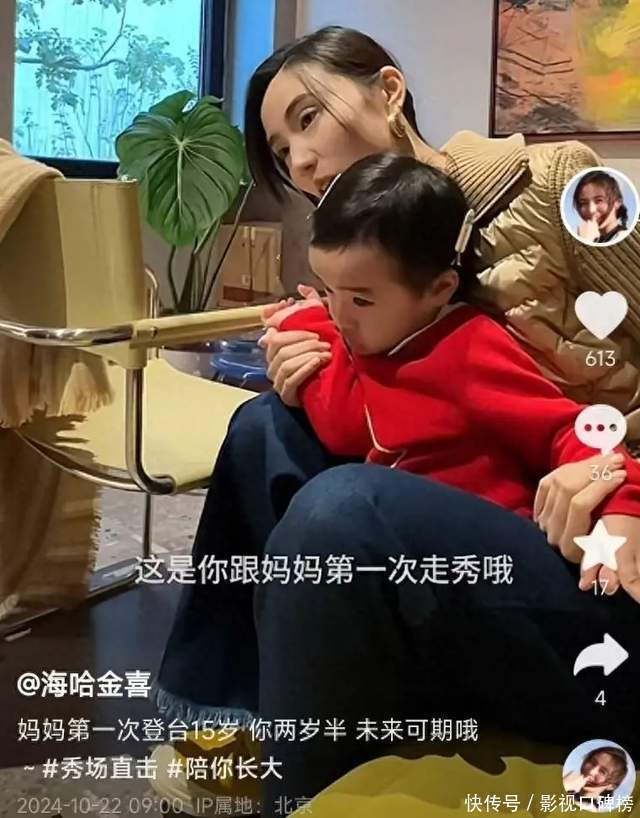Visit the @海哈金喜 username link

coord(84,685)
